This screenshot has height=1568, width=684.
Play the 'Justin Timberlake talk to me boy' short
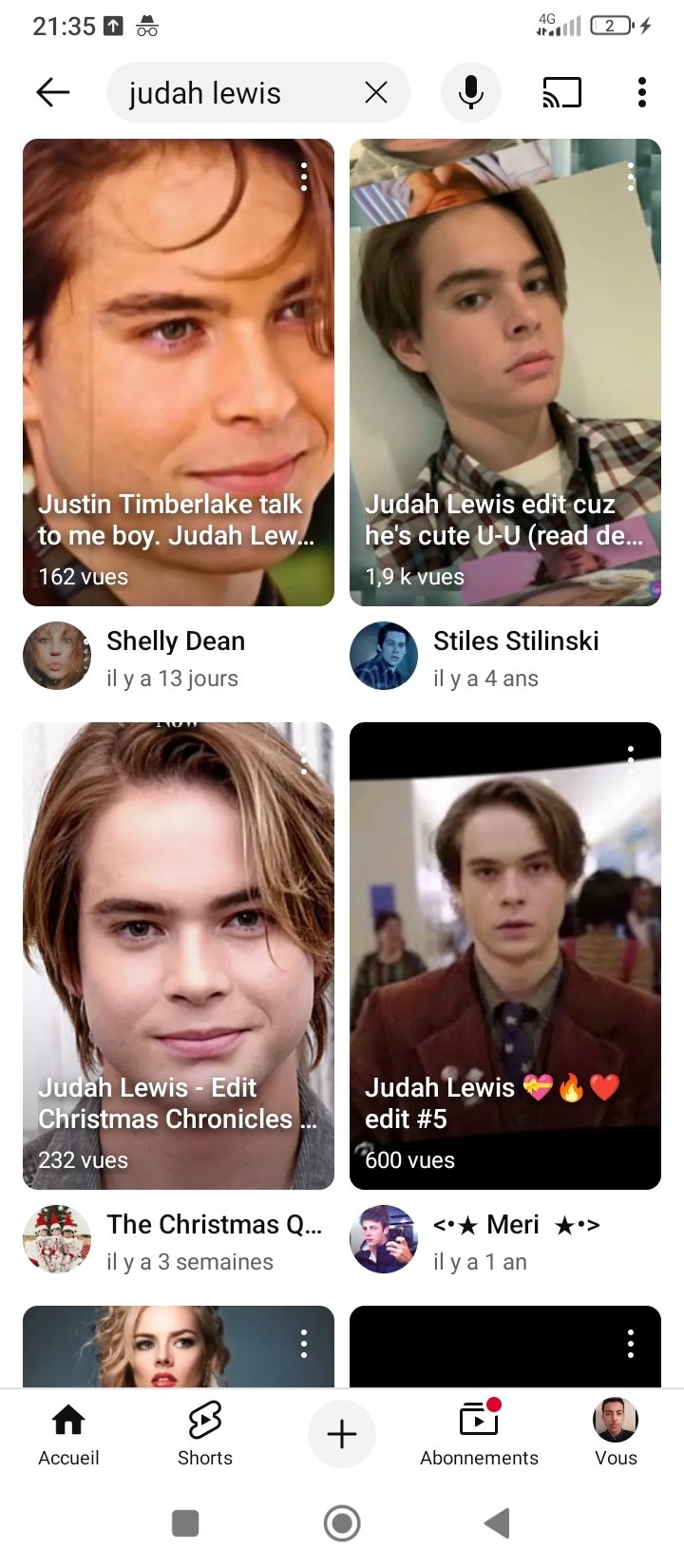click(179, 371)
